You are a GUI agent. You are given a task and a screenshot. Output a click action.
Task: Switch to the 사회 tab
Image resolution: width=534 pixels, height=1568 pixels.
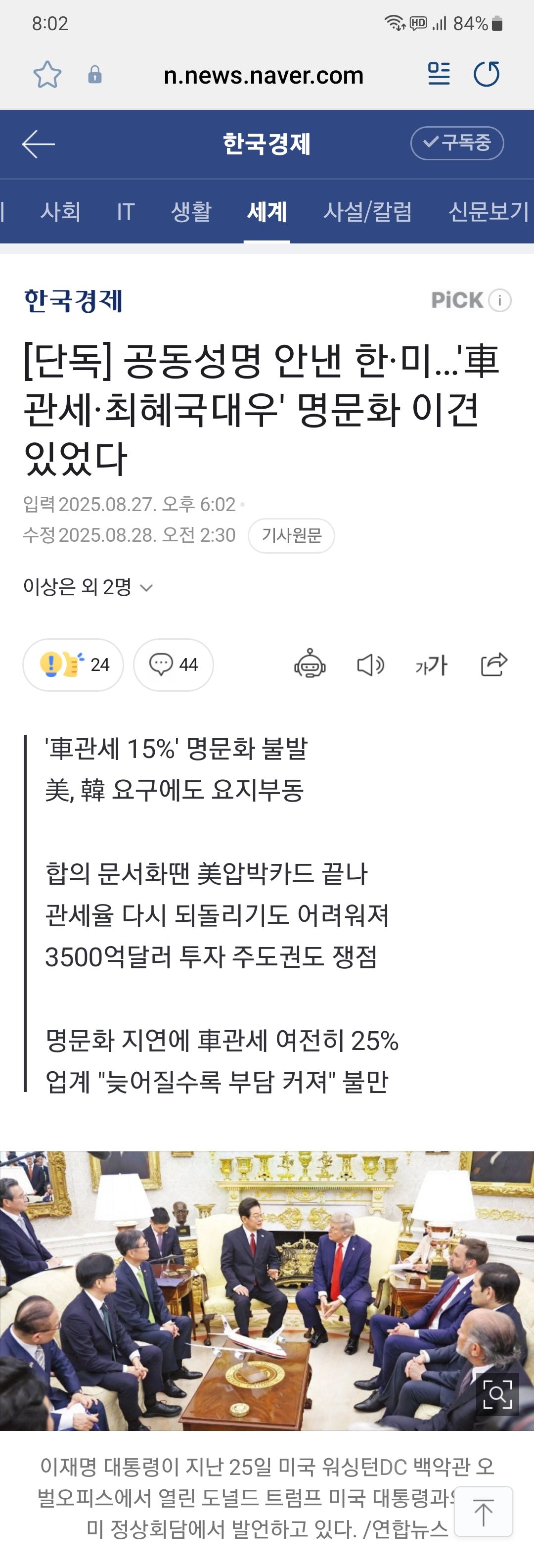tap(61, 212)
